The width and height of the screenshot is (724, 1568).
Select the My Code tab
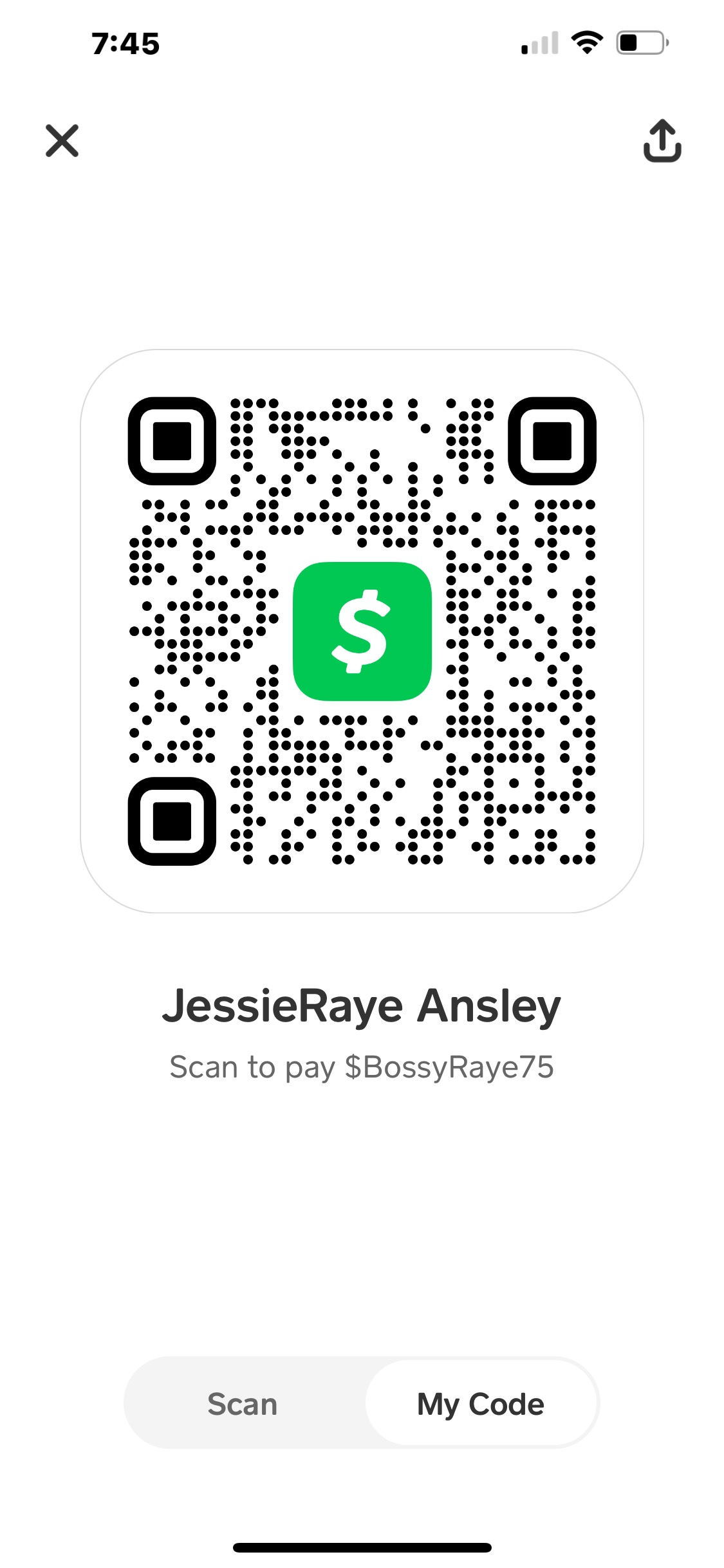pos(480,1404)
